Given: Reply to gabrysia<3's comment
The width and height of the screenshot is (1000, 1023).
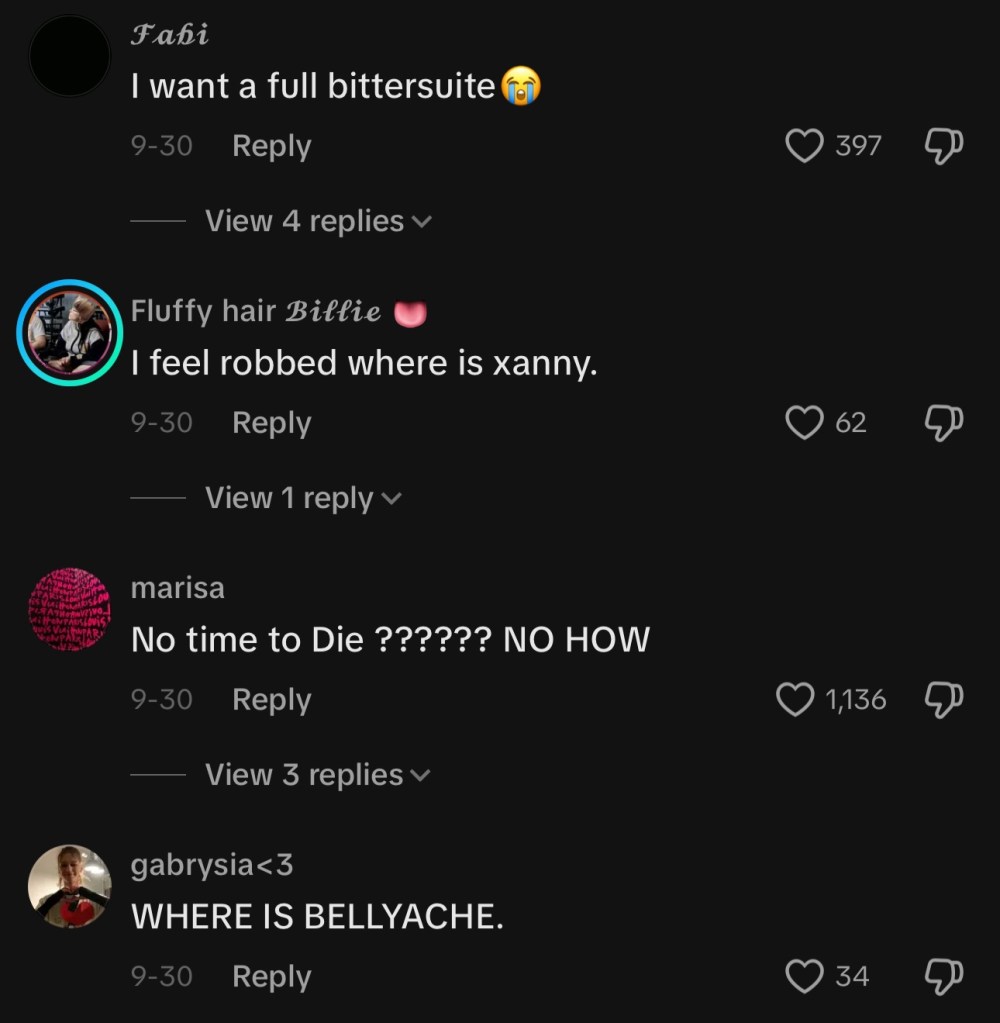Looking at the screenshot, I should (271, 977).
